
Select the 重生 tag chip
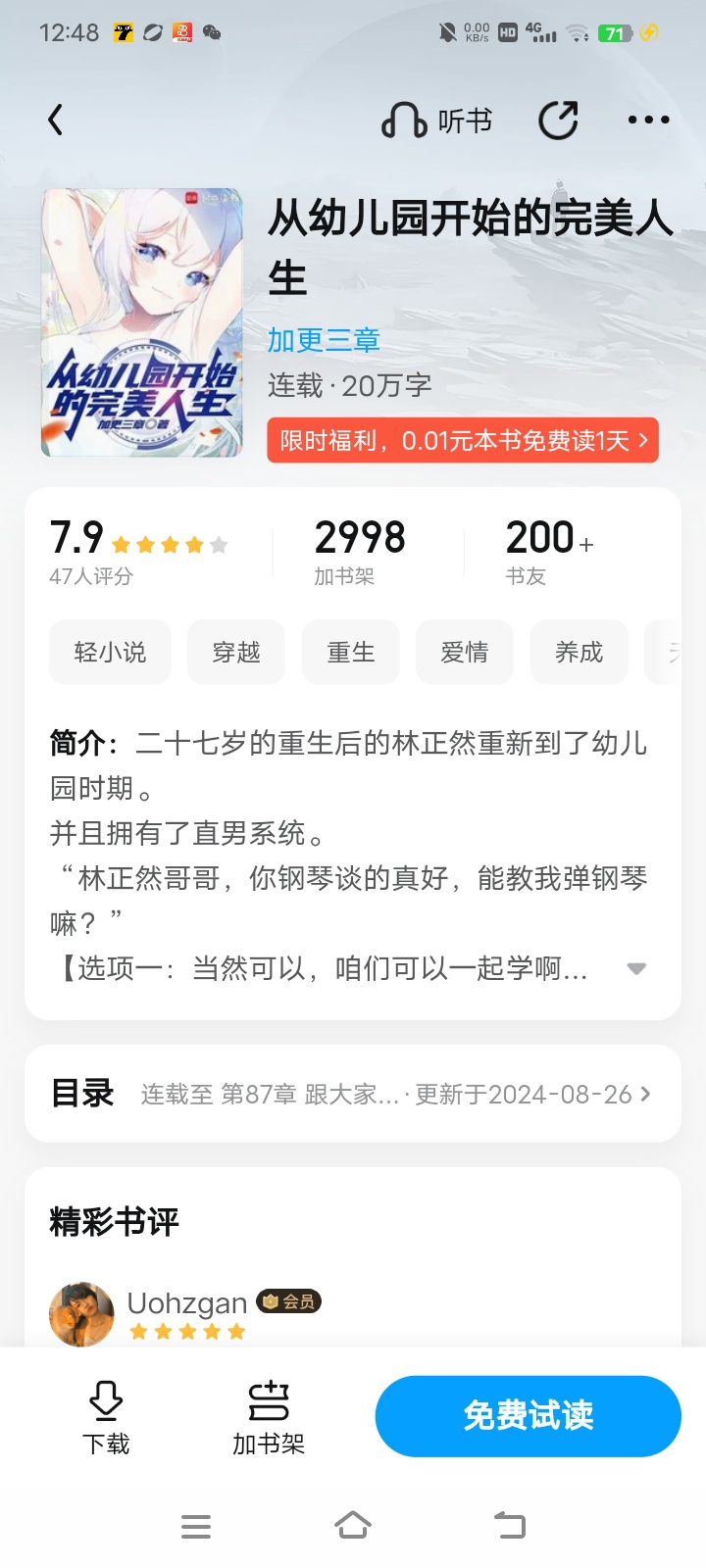(x=351, y=653)
